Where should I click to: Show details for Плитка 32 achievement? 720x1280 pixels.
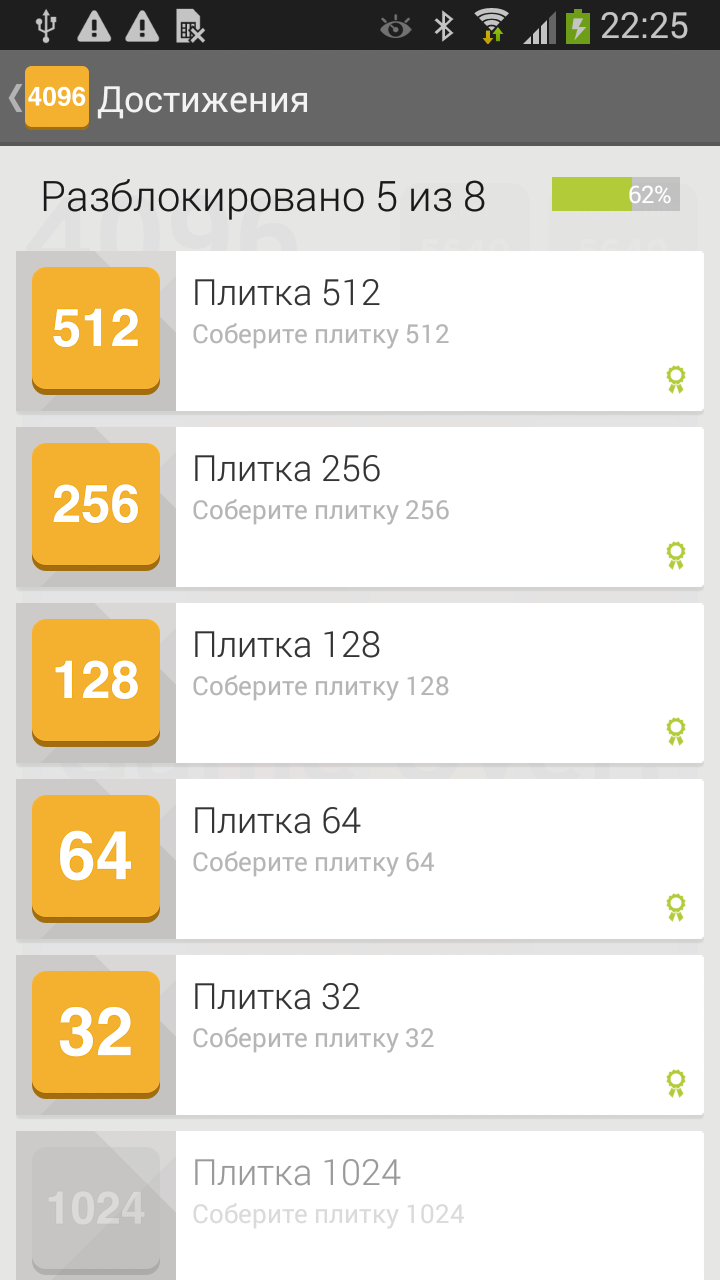pos(360,1035)
